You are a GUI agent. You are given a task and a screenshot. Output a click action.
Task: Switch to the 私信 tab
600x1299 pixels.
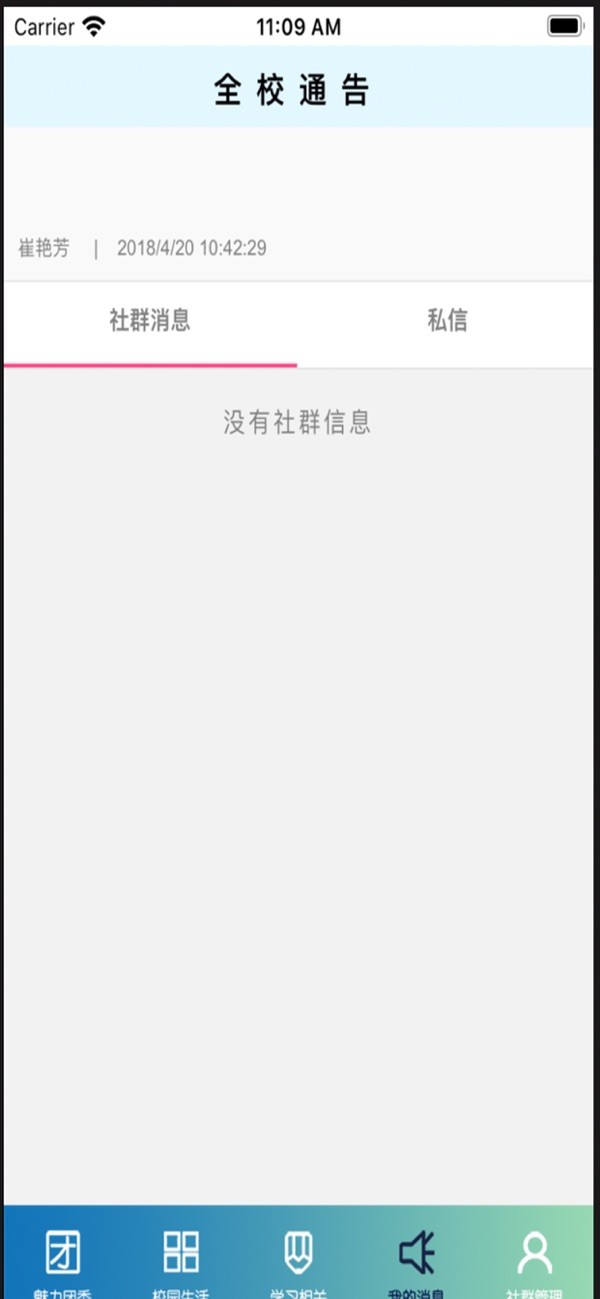coord(447,321)
